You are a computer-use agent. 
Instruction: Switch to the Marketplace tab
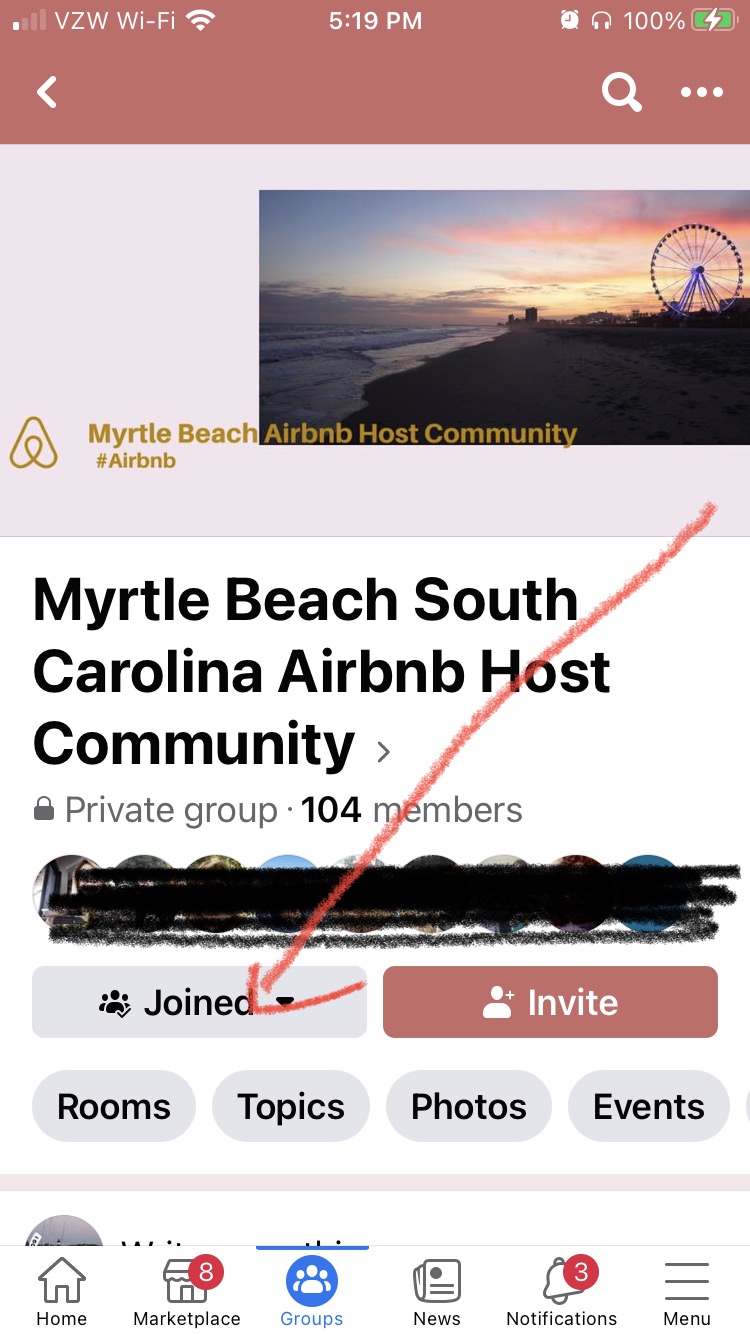click(187, 1292)
